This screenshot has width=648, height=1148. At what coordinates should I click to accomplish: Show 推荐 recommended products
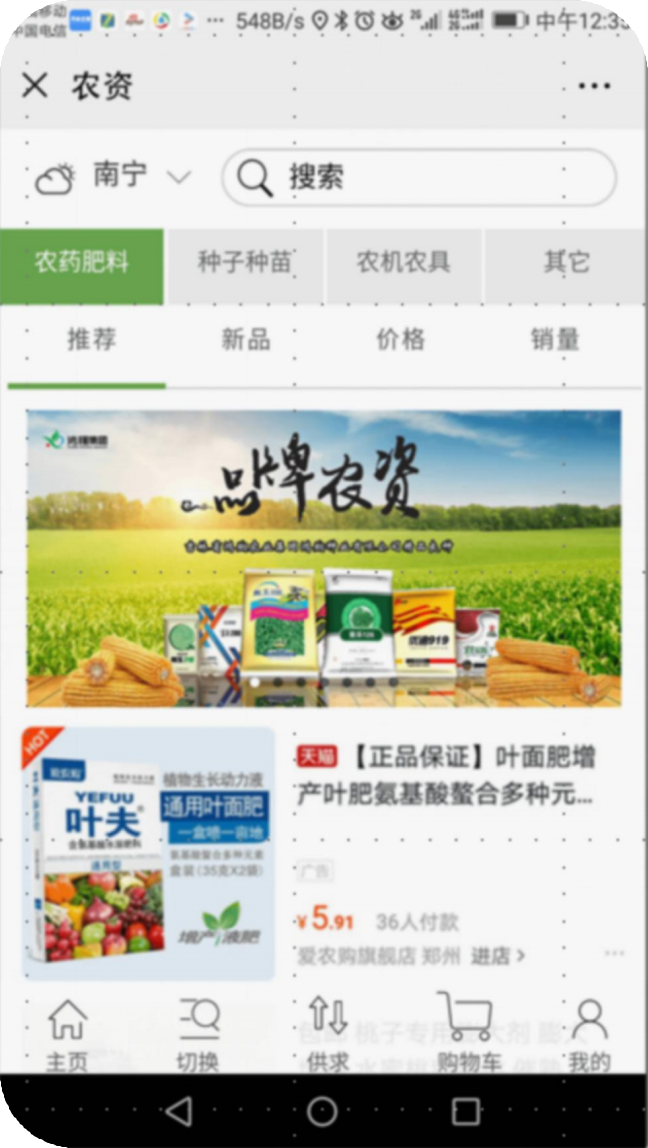[91, 340]
